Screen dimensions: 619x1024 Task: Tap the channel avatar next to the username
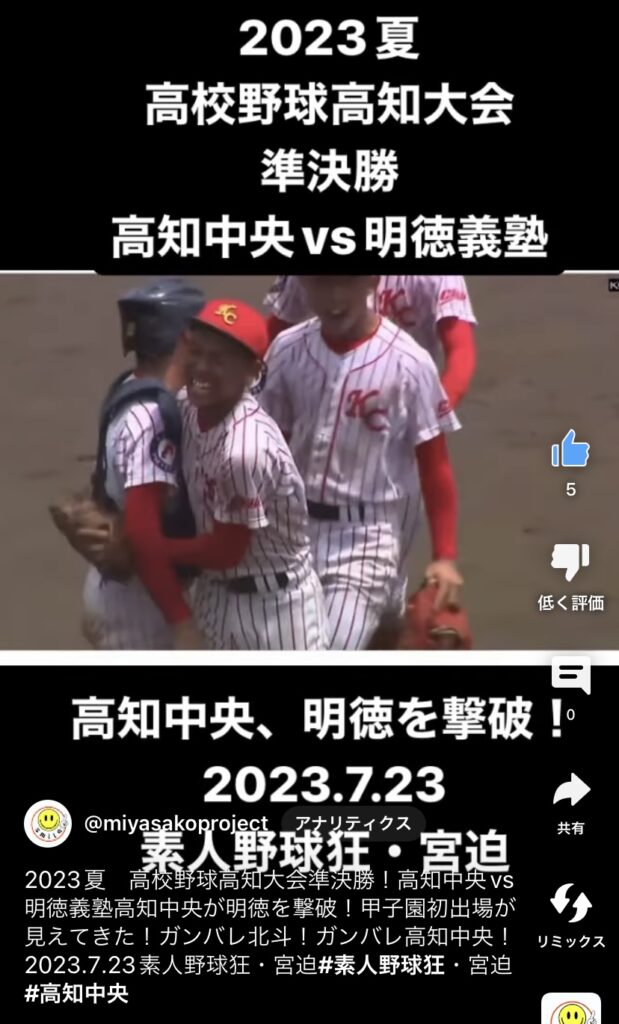(x=47, y=823)
